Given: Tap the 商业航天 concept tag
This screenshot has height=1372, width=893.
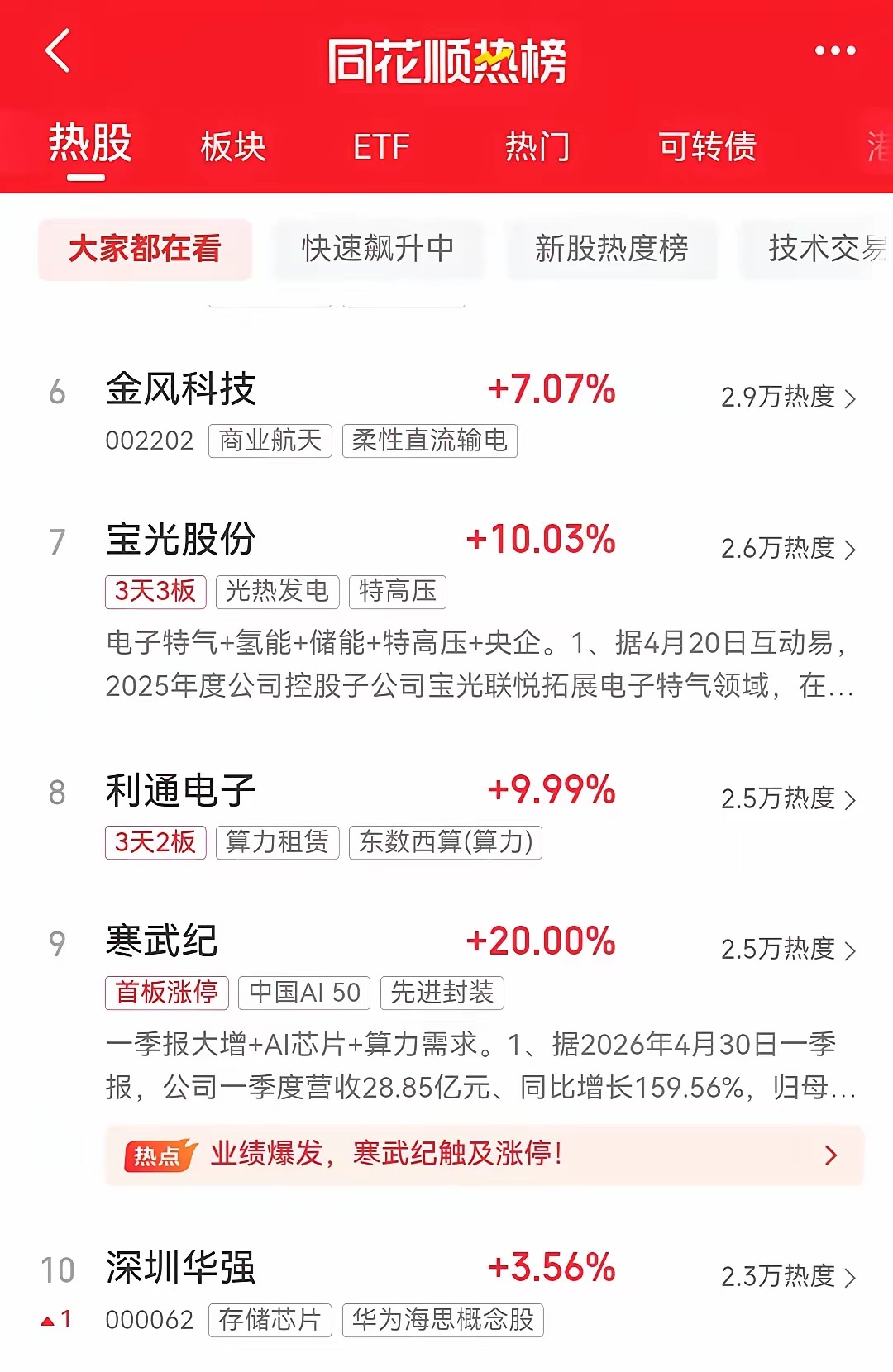Looking at the screenshot, I should (270, 441).
